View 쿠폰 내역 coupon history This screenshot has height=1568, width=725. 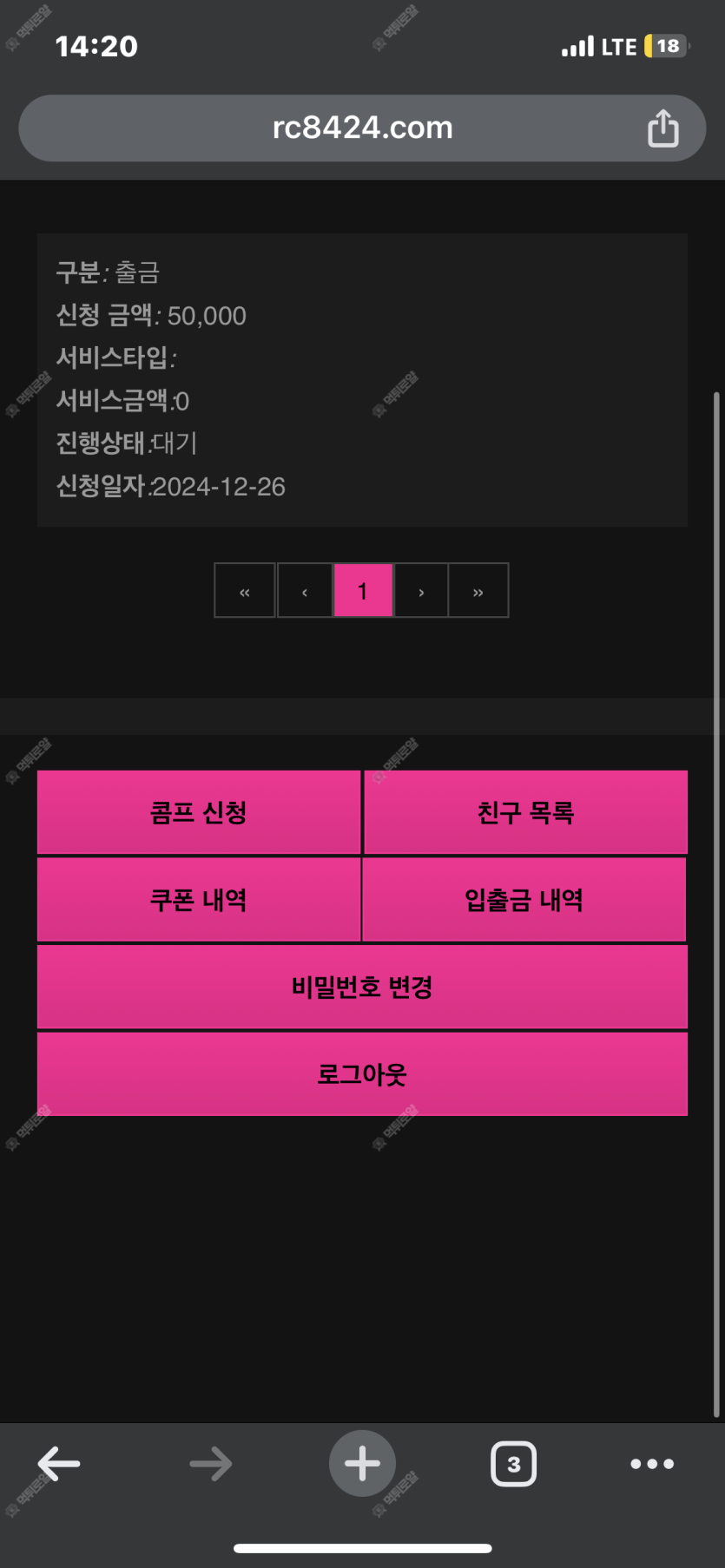click(x=199, y=900)
